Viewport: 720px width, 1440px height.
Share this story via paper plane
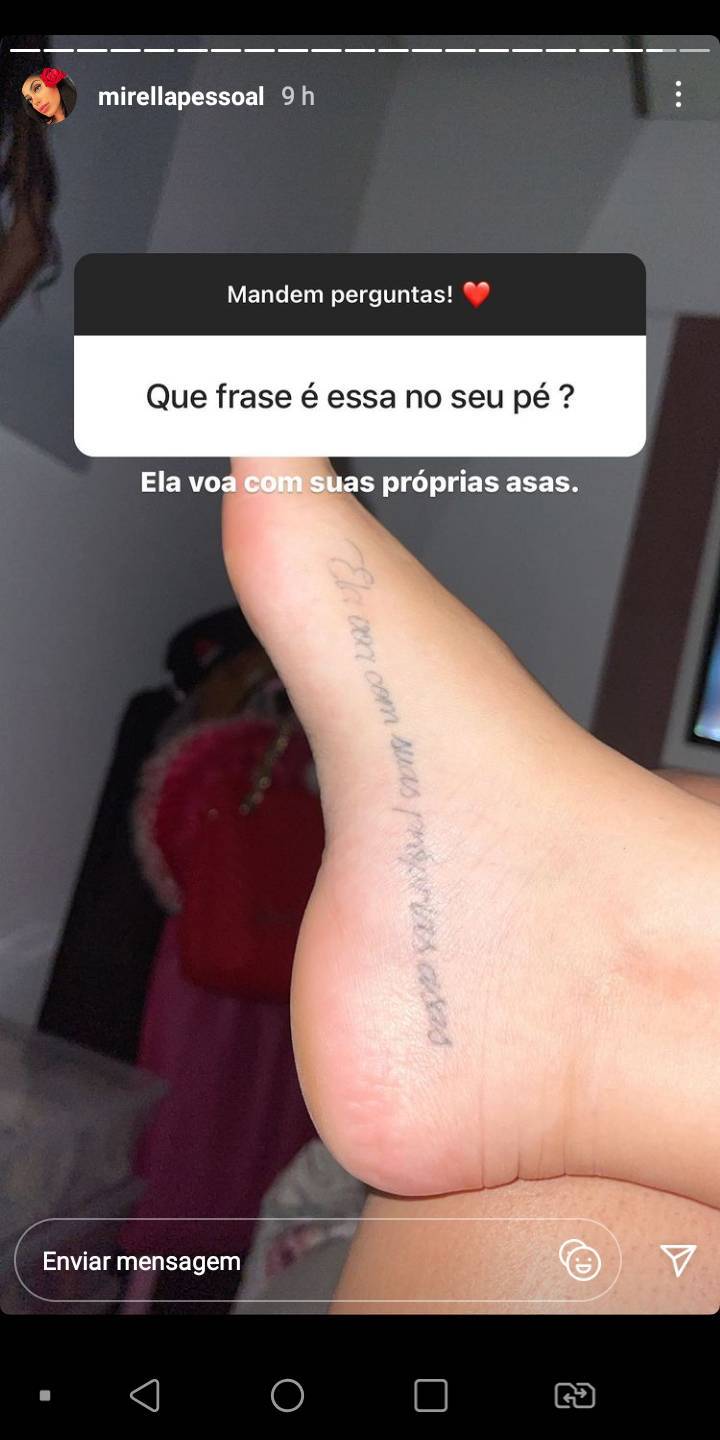coord(677,1260)
